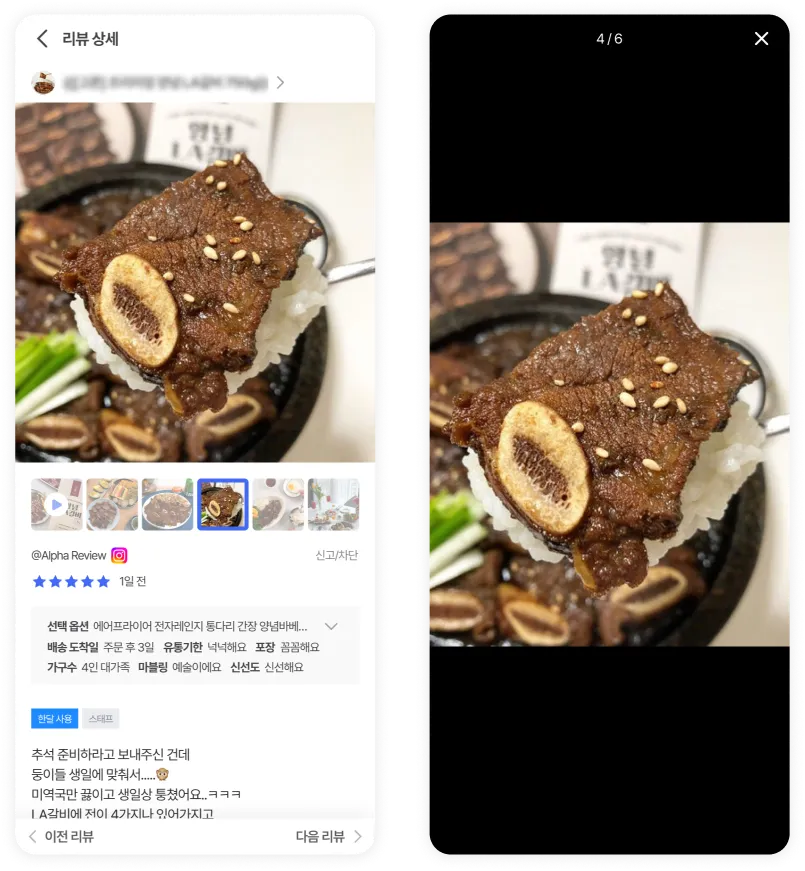
Task: Open the Instagram icon next to @Alpha Review
Action: tap(119, 555)
